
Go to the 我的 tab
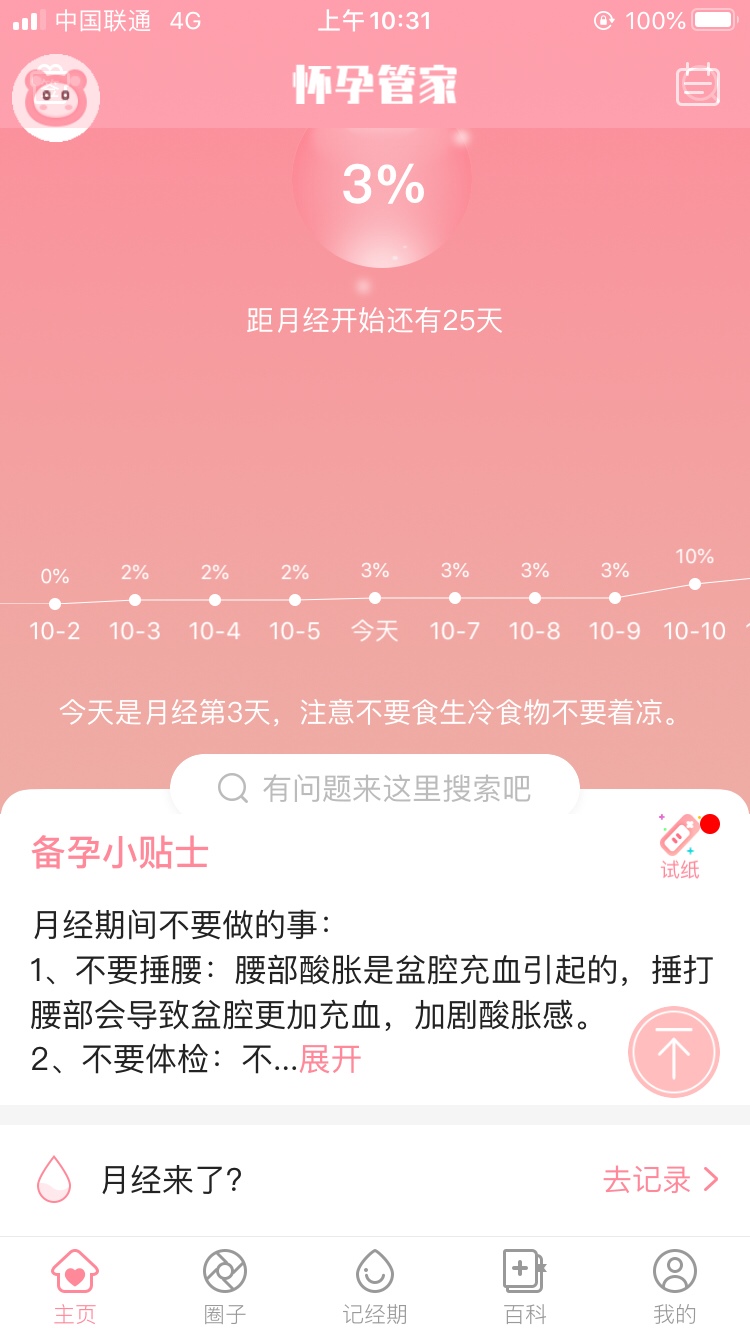tap(675, 1285)
